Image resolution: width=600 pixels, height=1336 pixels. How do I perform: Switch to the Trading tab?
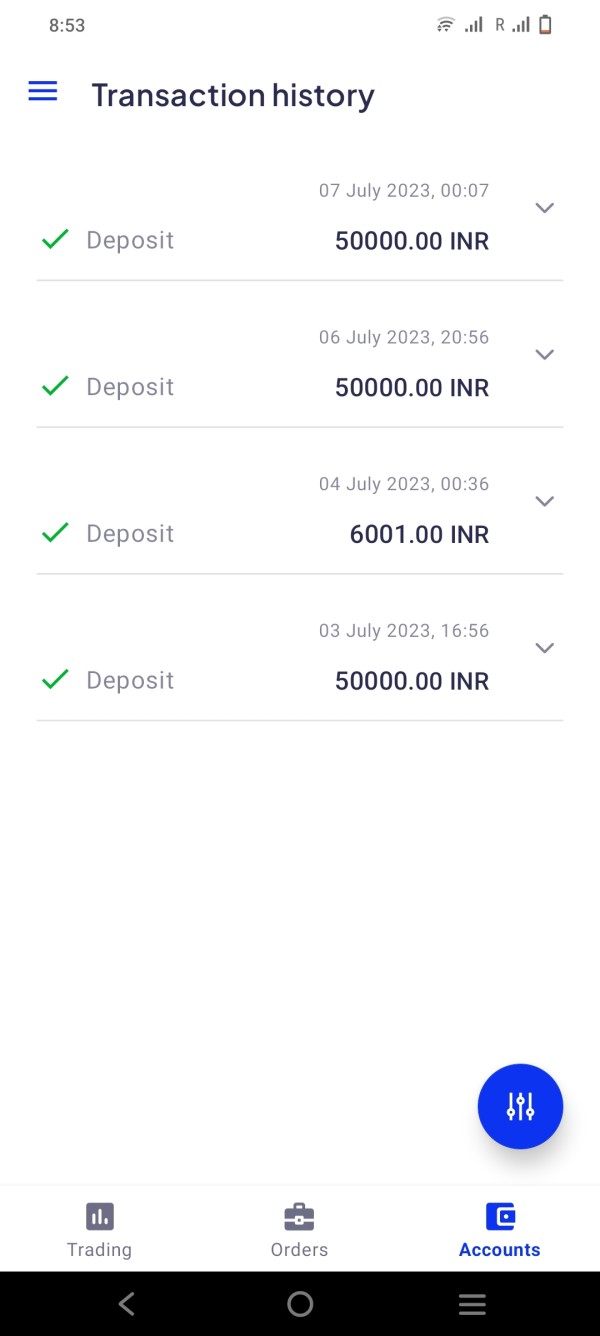[x=99, y=1229]
